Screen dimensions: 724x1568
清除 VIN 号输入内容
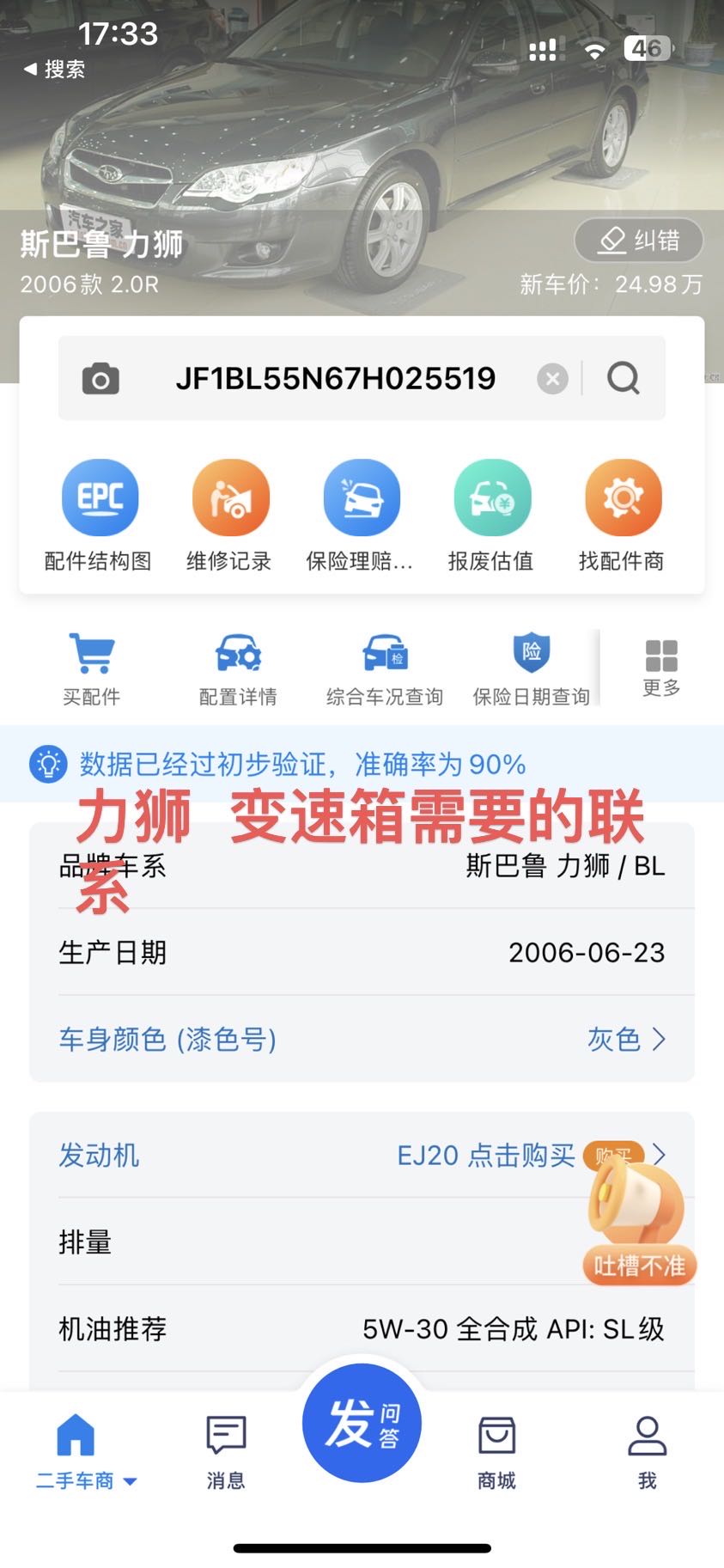pos(553,378)
